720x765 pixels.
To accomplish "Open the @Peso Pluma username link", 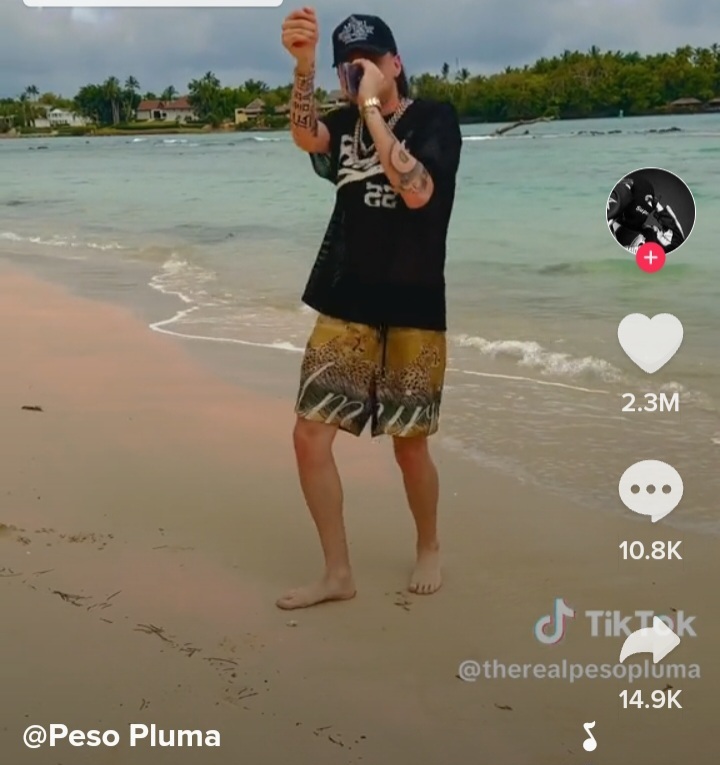I will tap(122, 737).
